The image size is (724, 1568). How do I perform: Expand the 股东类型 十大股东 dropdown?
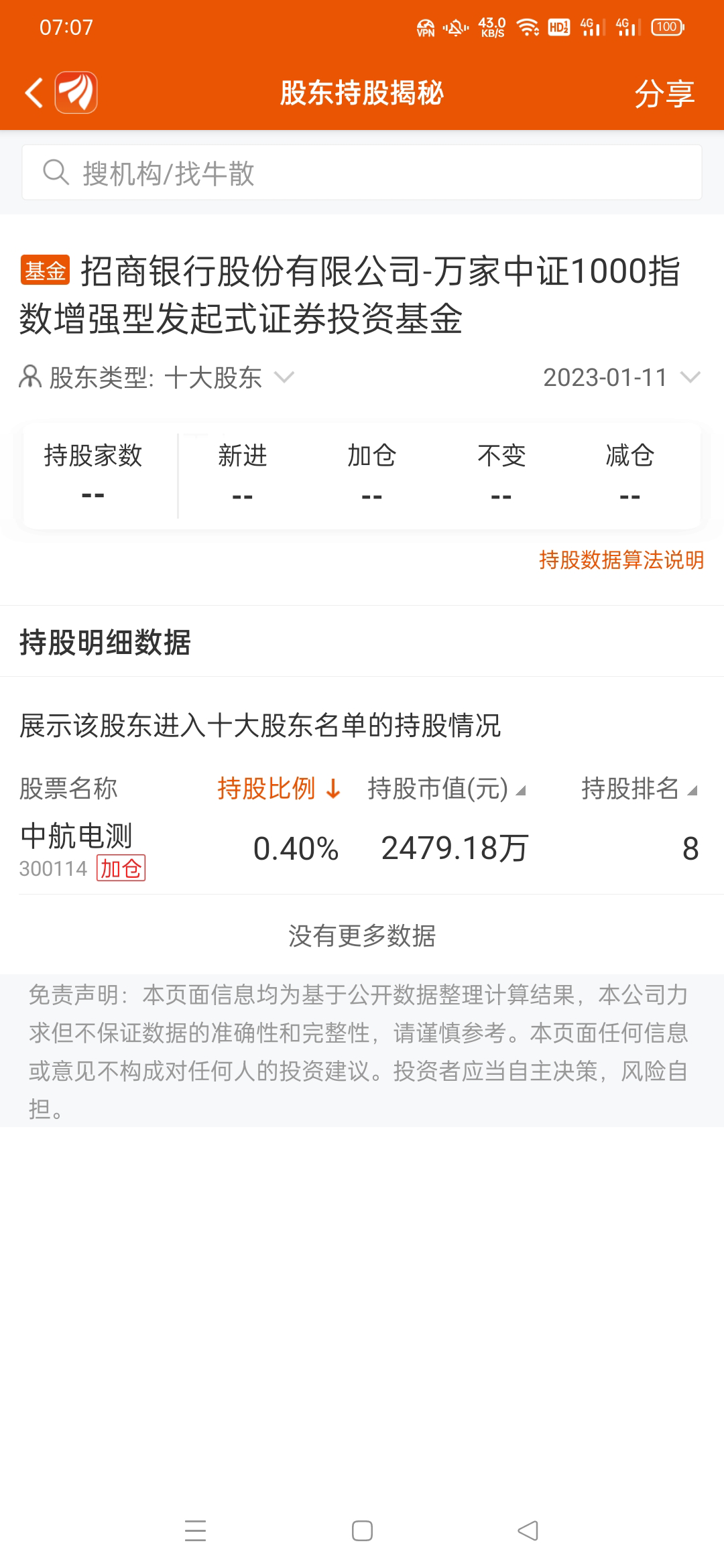coord(157,377)
